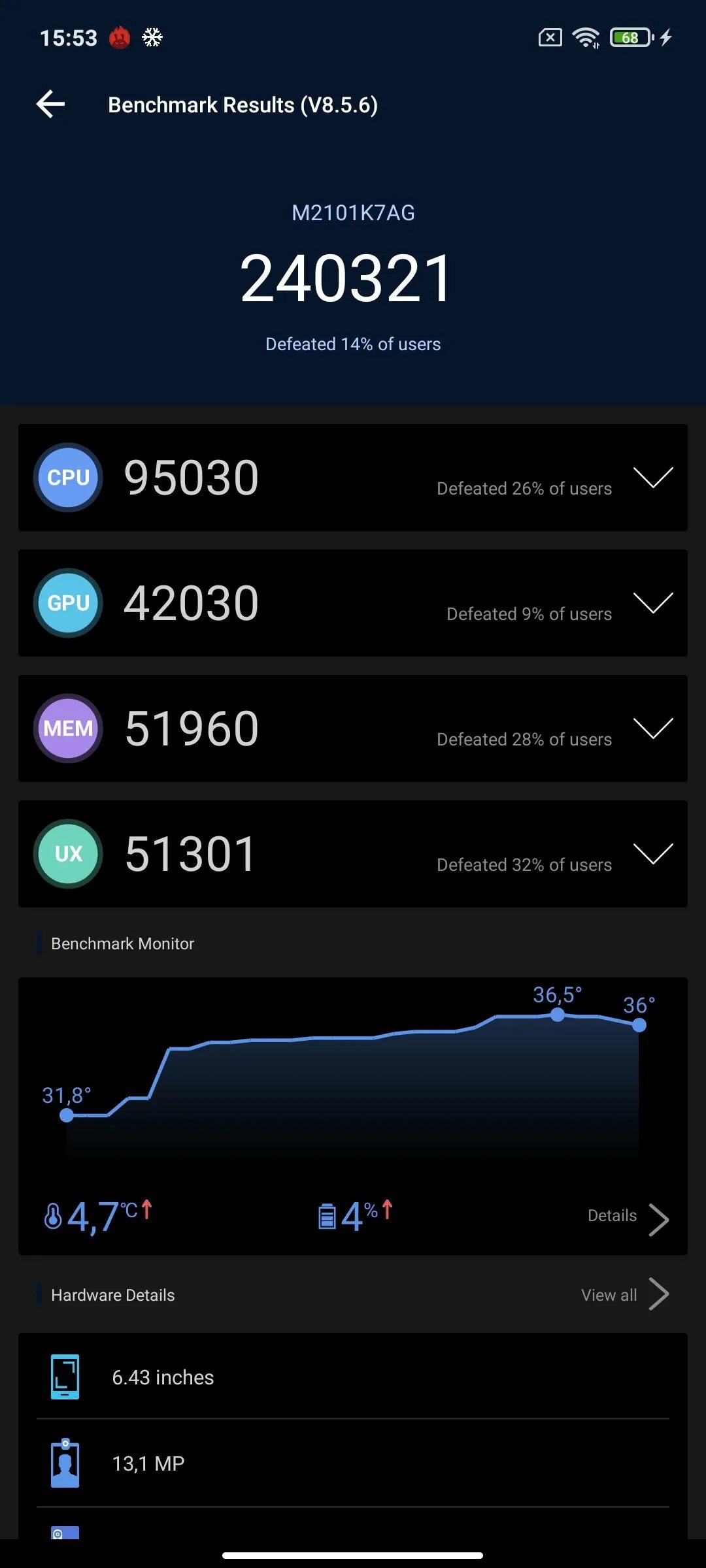Expand the MEM score details
The image size is (706, 1568).
654,728
